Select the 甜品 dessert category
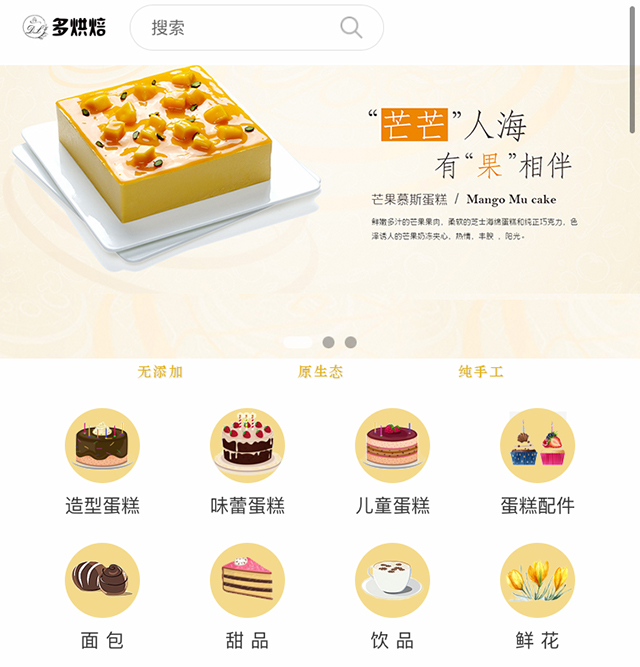Image resolution: width=640 pixels, height=667 pixels. tap(247, 597)
